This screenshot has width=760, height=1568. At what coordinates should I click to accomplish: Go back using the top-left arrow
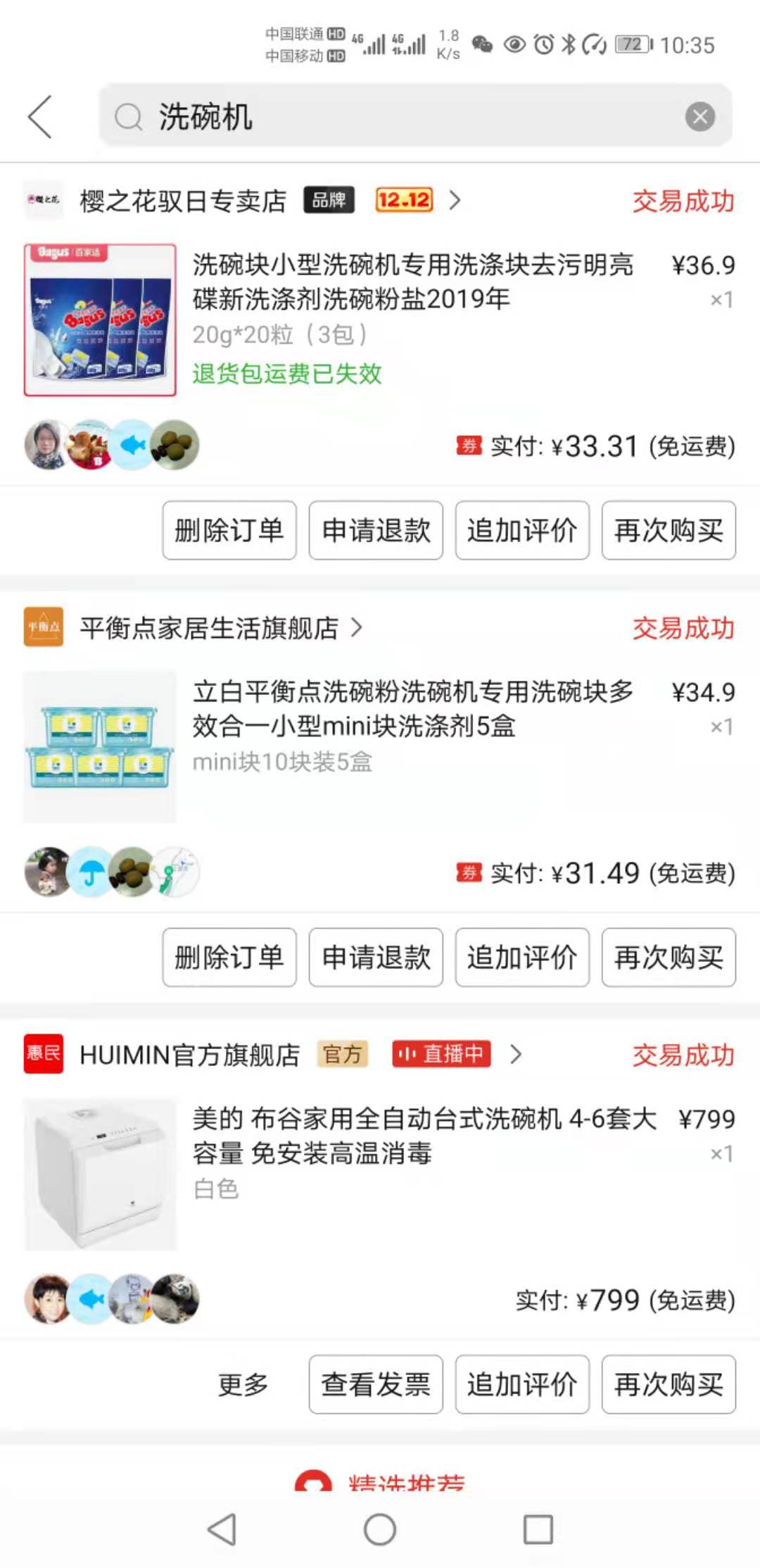coord(40,117)
